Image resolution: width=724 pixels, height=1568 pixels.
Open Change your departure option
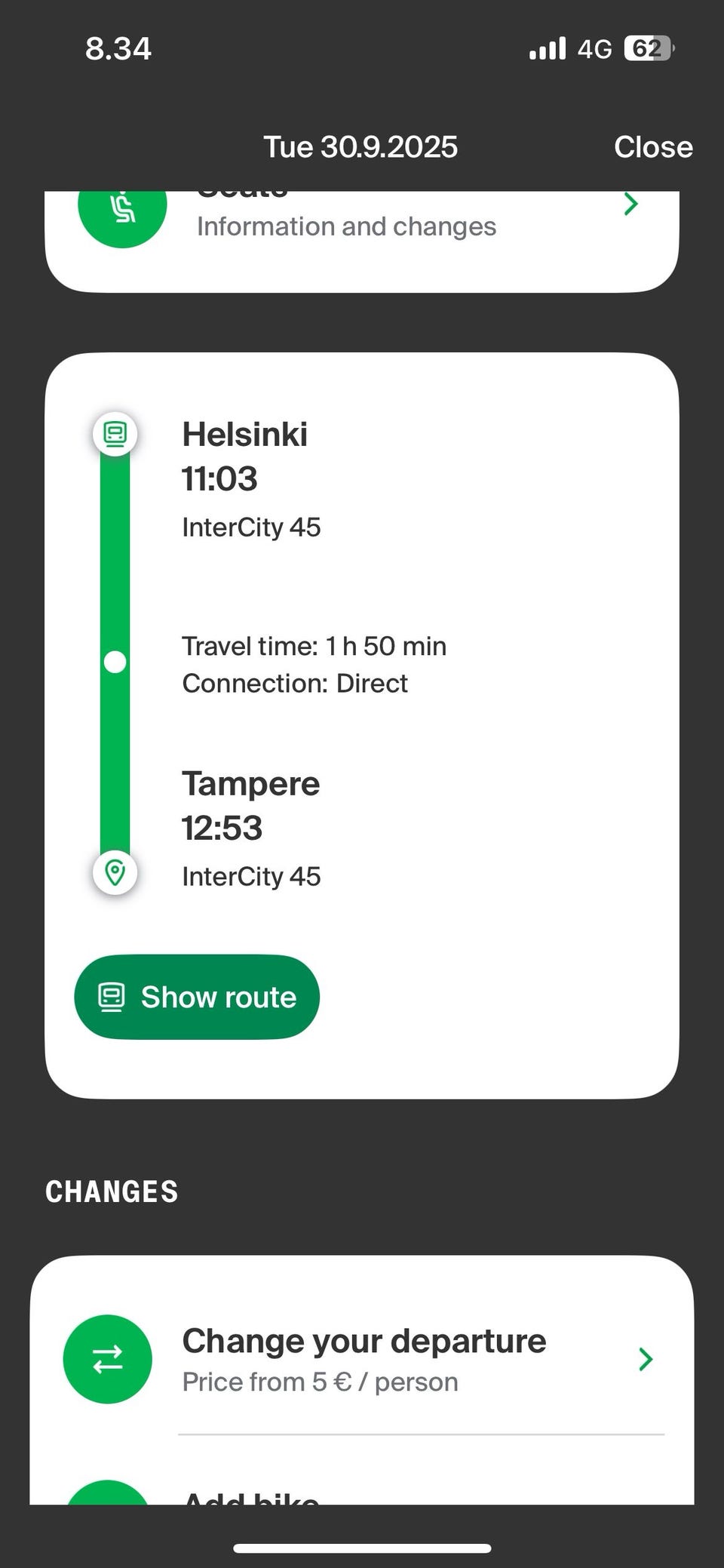[x=362, y=1360]
